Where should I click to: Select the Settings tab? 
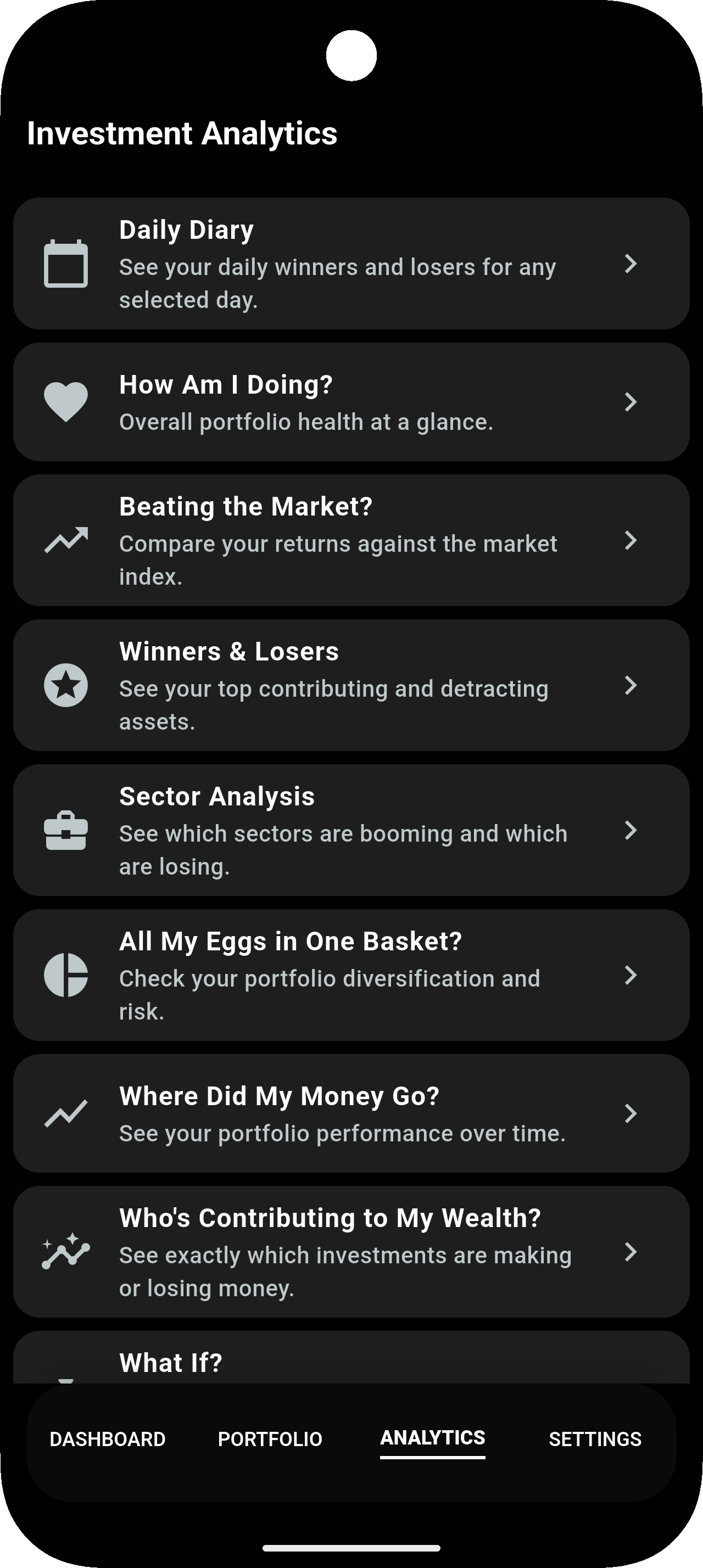pos(595,1439)
